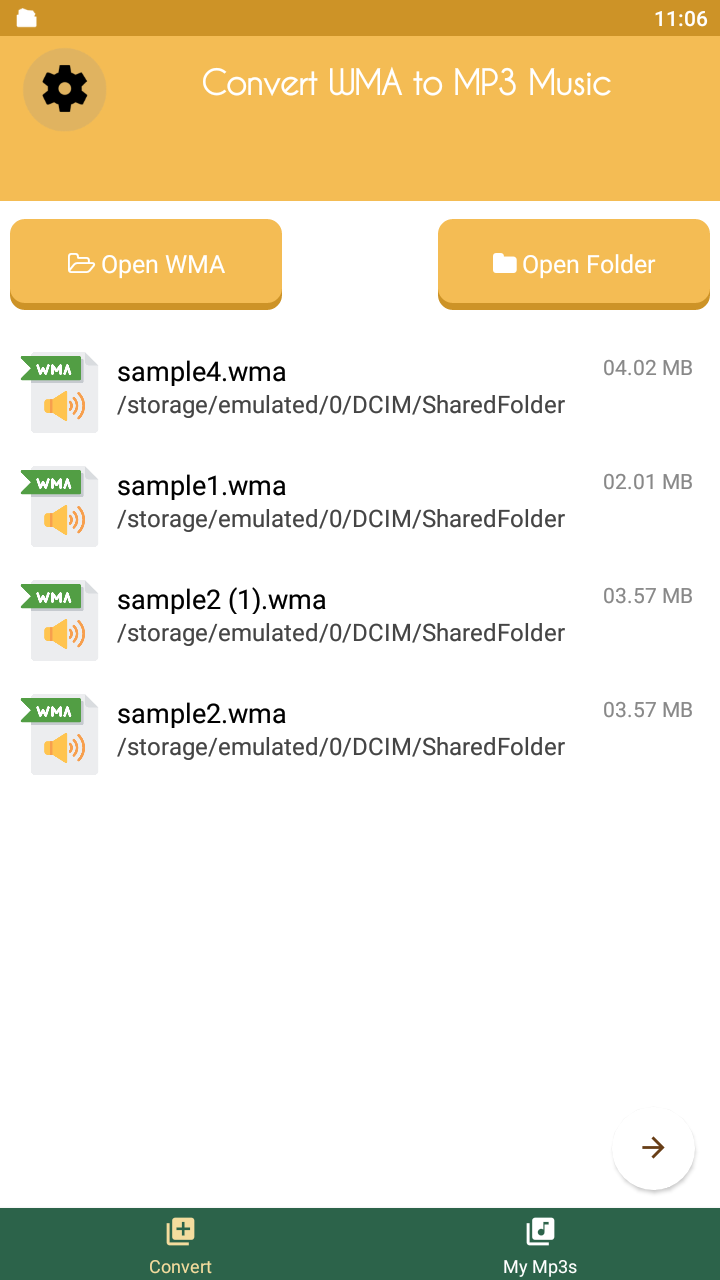Image resolution: width=720 pixels, height=1280 pixels.
Task: Select the sample1.wma list entry
Action: click(340, 500)
